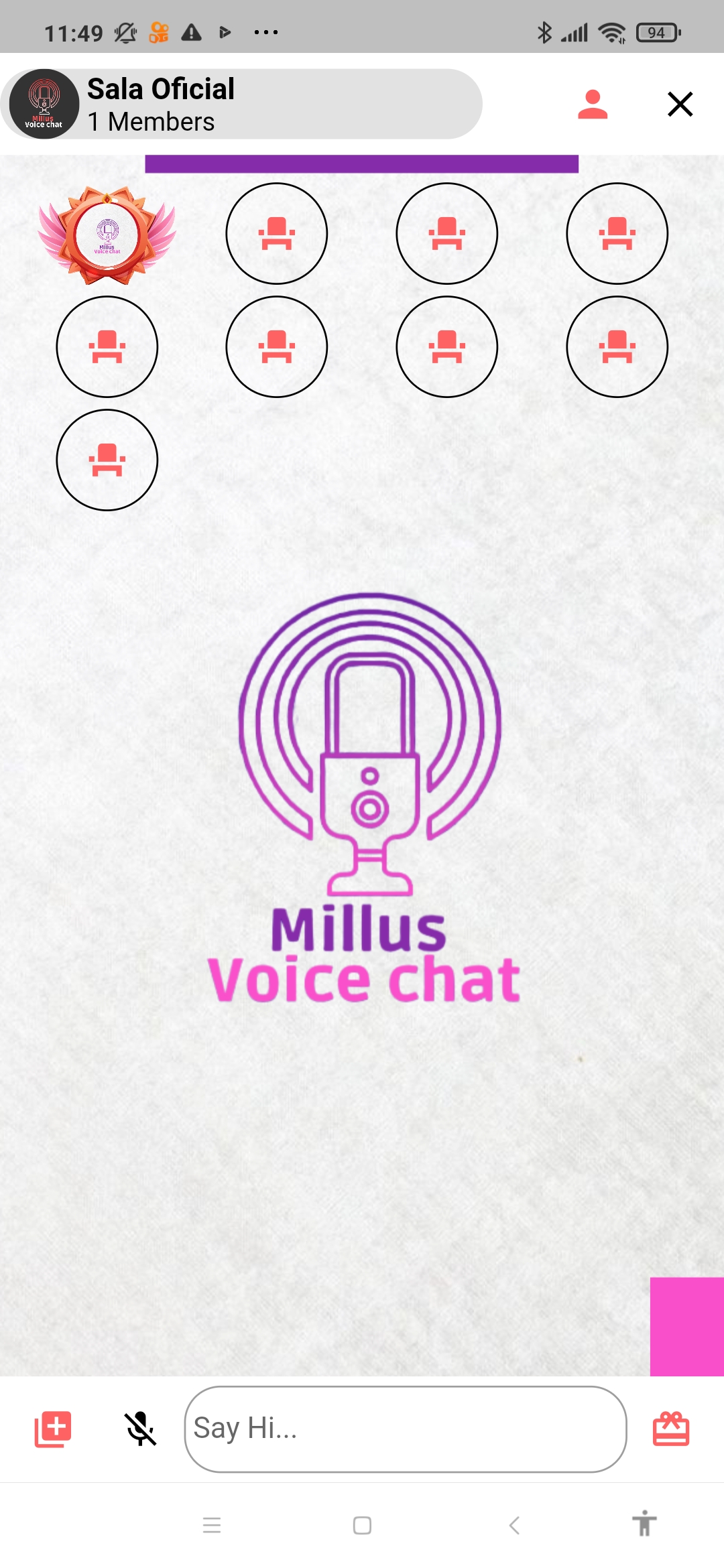The height and width of the screenshot is (1568, 724).
Task: Open the Sala Oficial room info
Action: (241, 105)
